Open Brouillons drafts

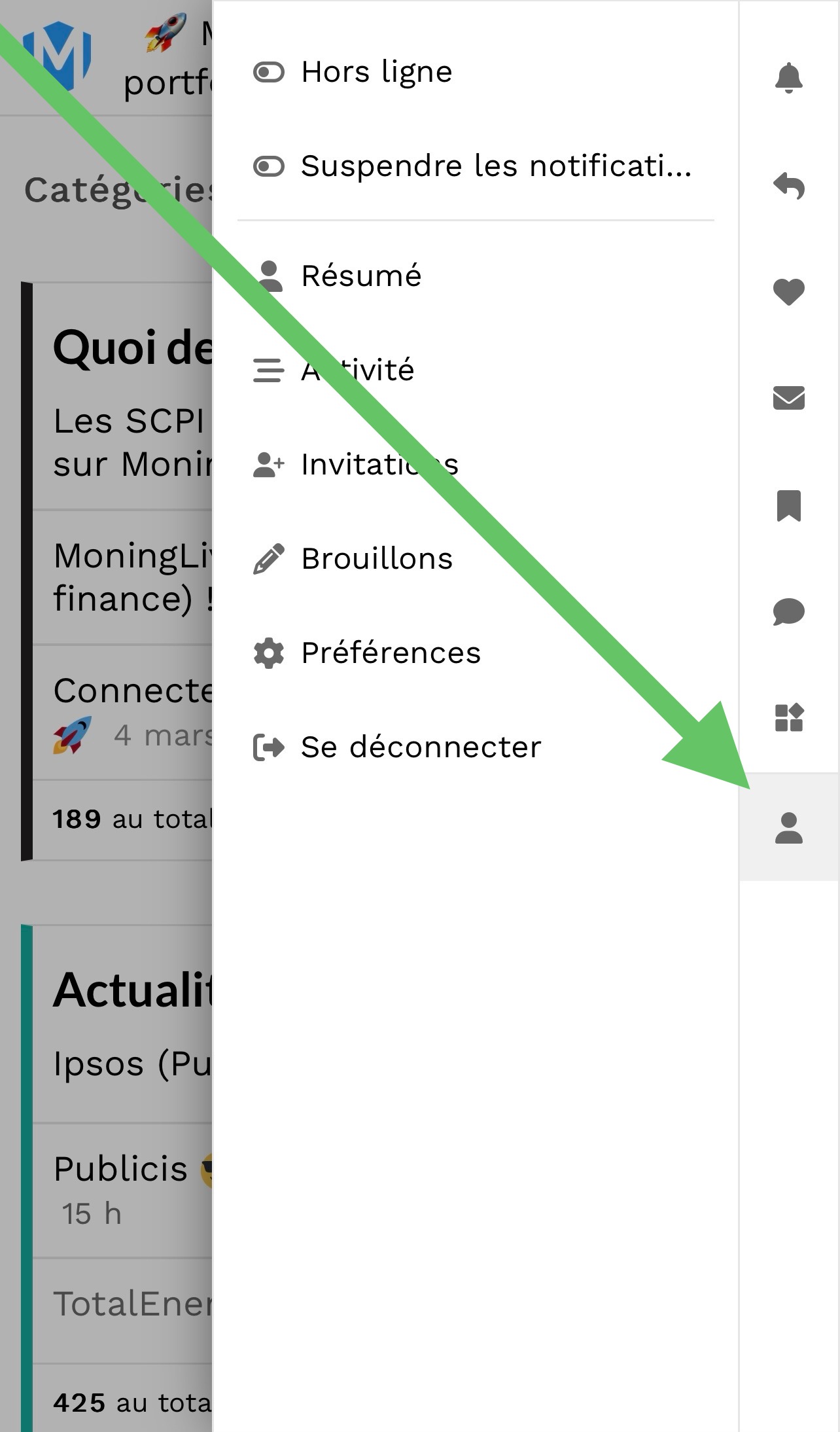(x=476, y=559)
